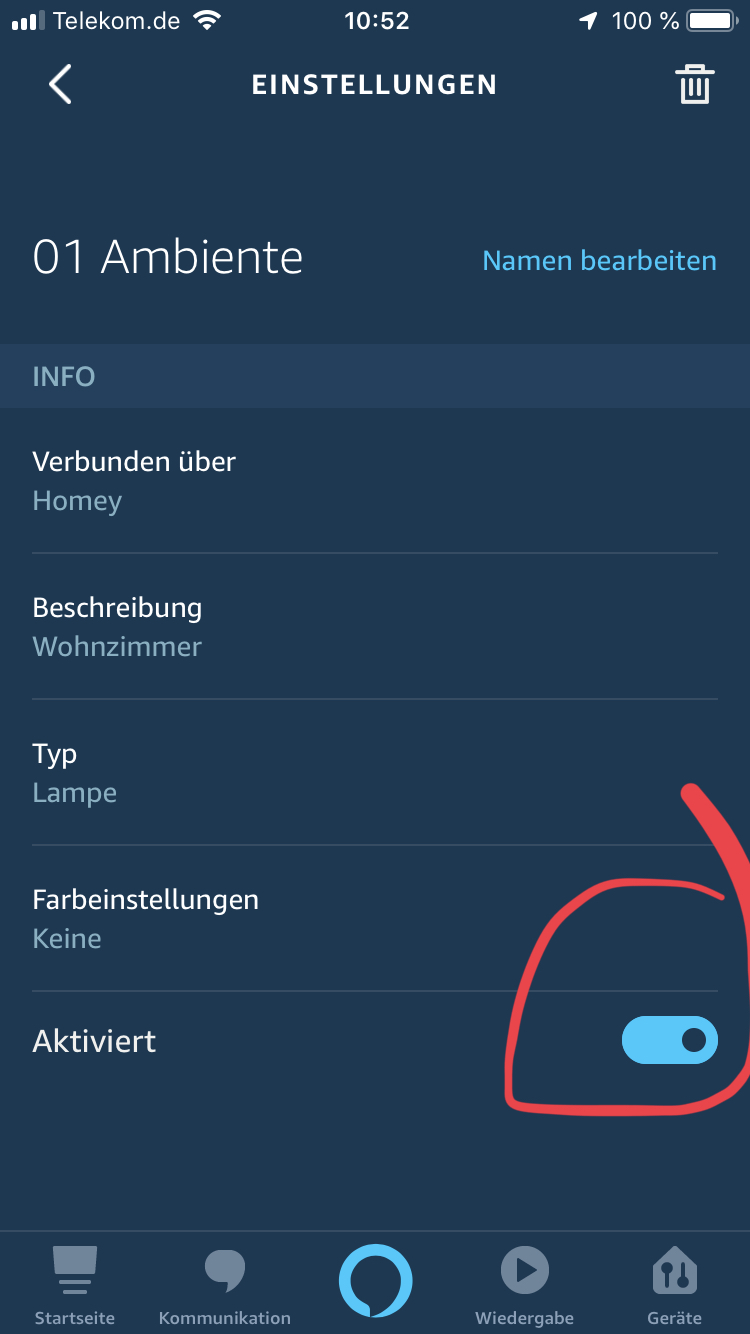Disable the Aktiviert switch
Screen dimensions: 750x1334
coord(669,1040)
